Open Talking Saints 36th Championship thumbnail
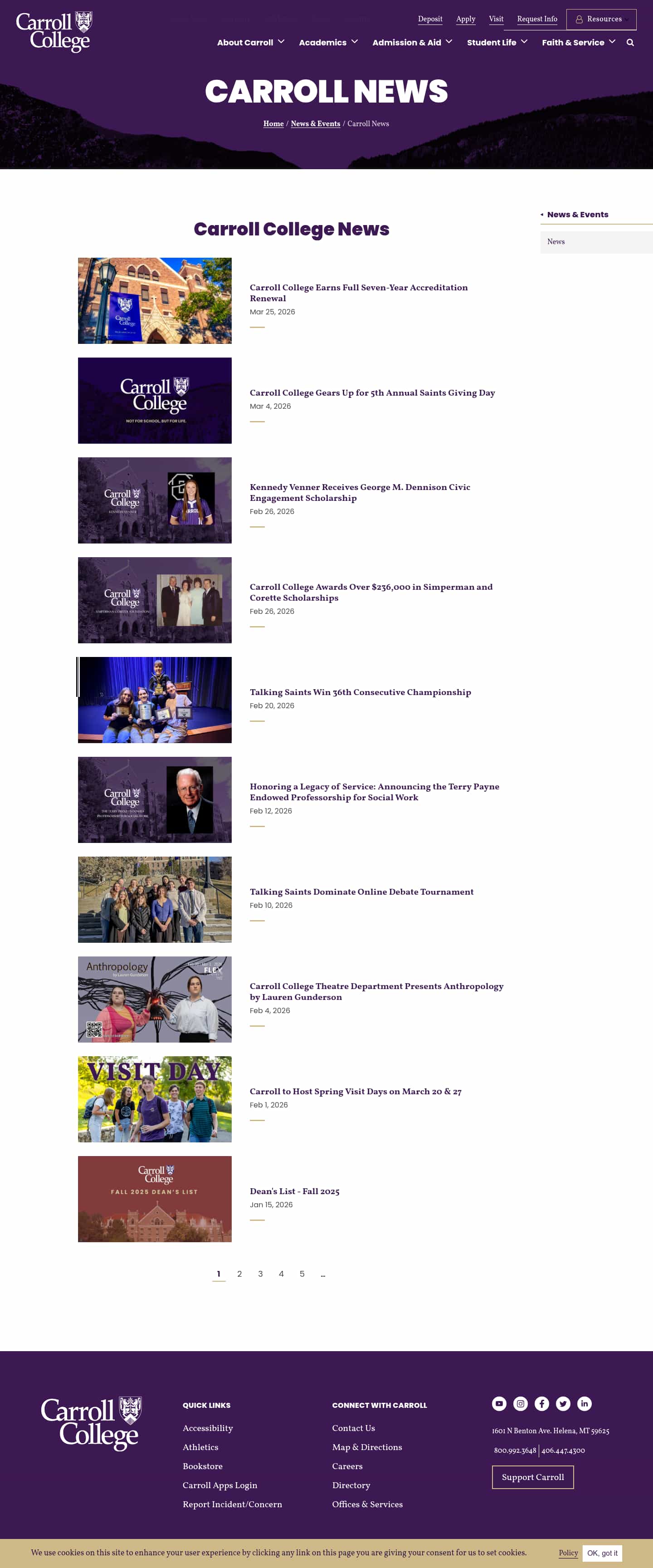 point(155,700)
